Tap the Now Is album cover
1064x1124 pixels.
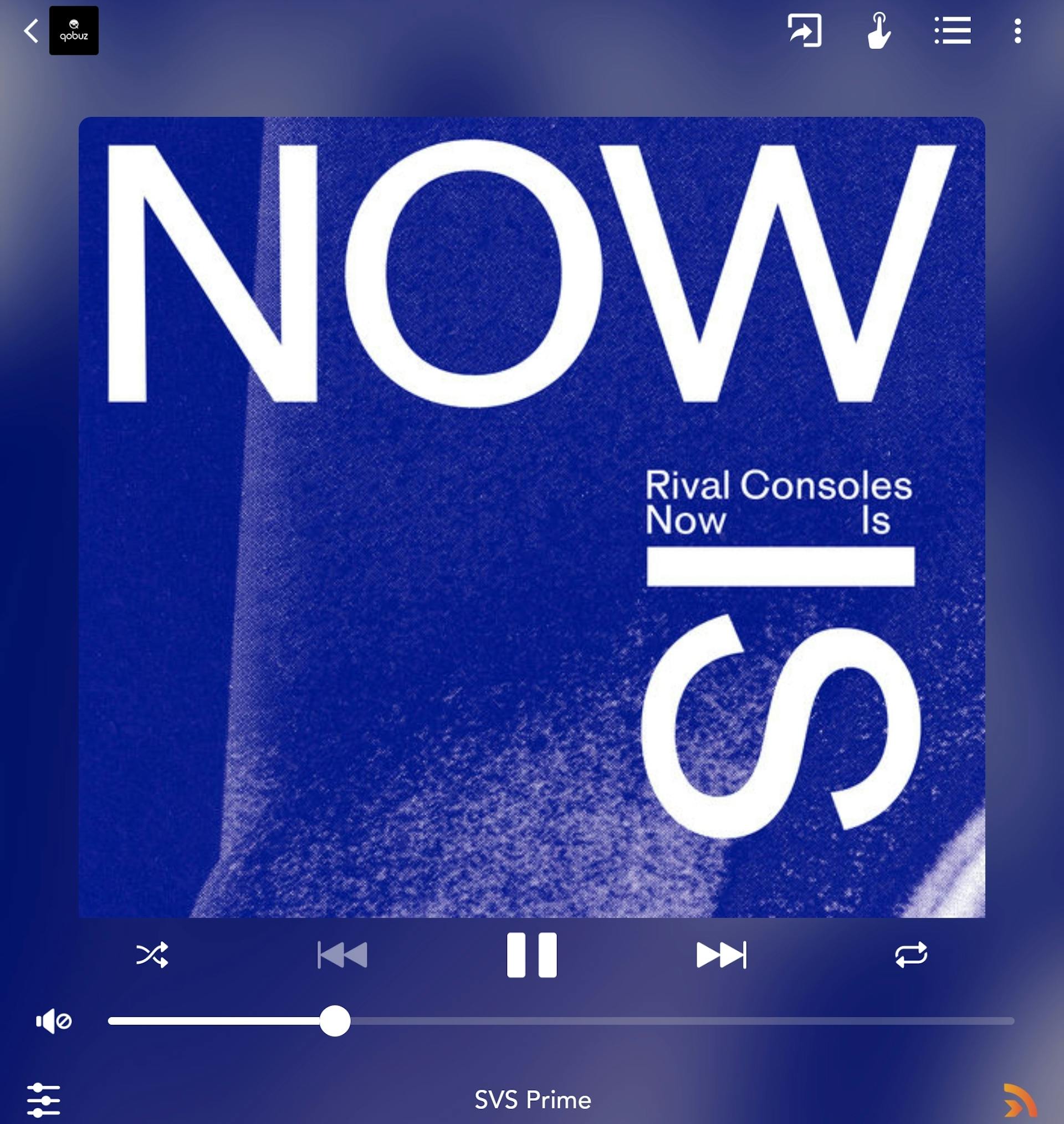(x=531, y=516)
